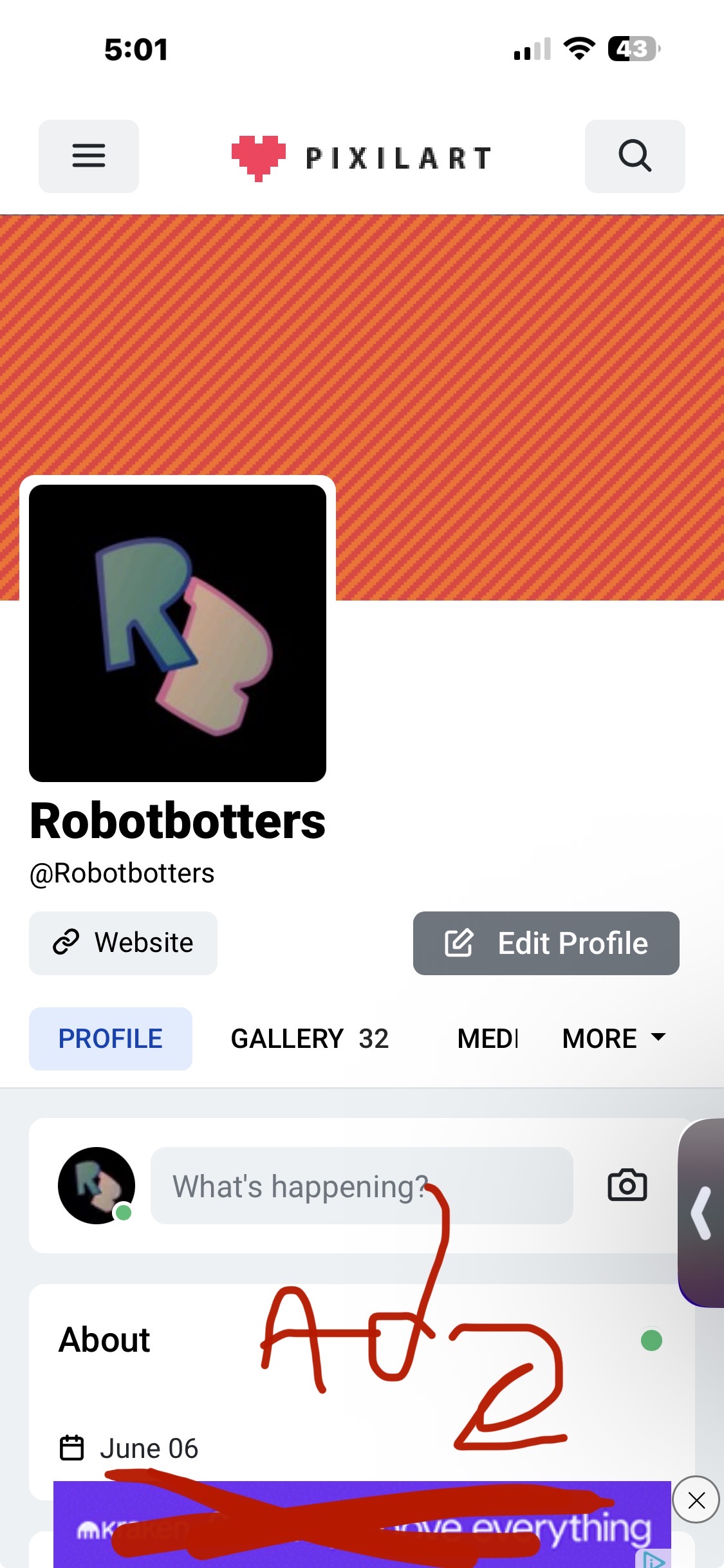This screenshot has width=724, height=1568.
Task: Switch to the MEDIA tab
Action: (487, 1038)
